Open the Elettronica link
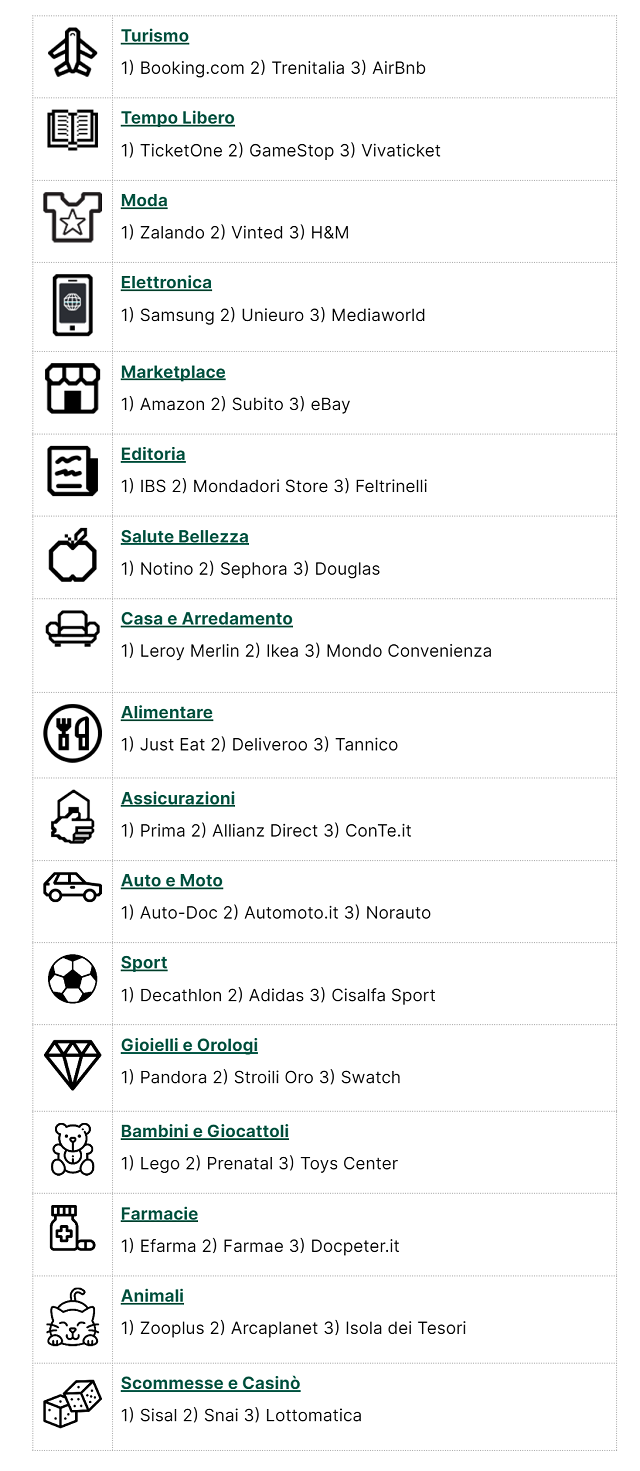 [x=166, y=282]
